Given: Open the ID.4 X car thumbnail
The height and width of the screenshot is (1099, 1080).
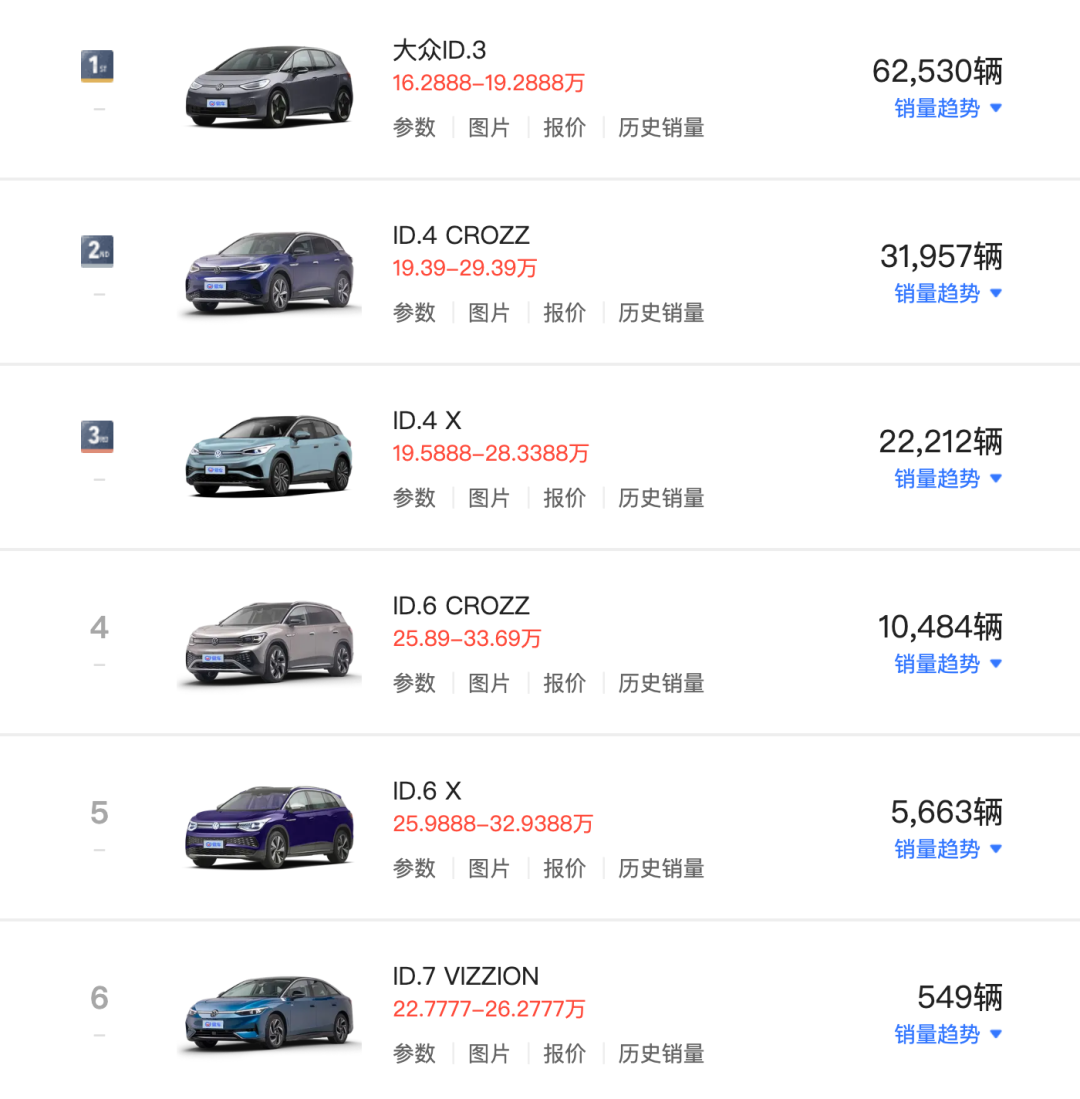Looking at the screenshot, I should [x=270, y=456].
